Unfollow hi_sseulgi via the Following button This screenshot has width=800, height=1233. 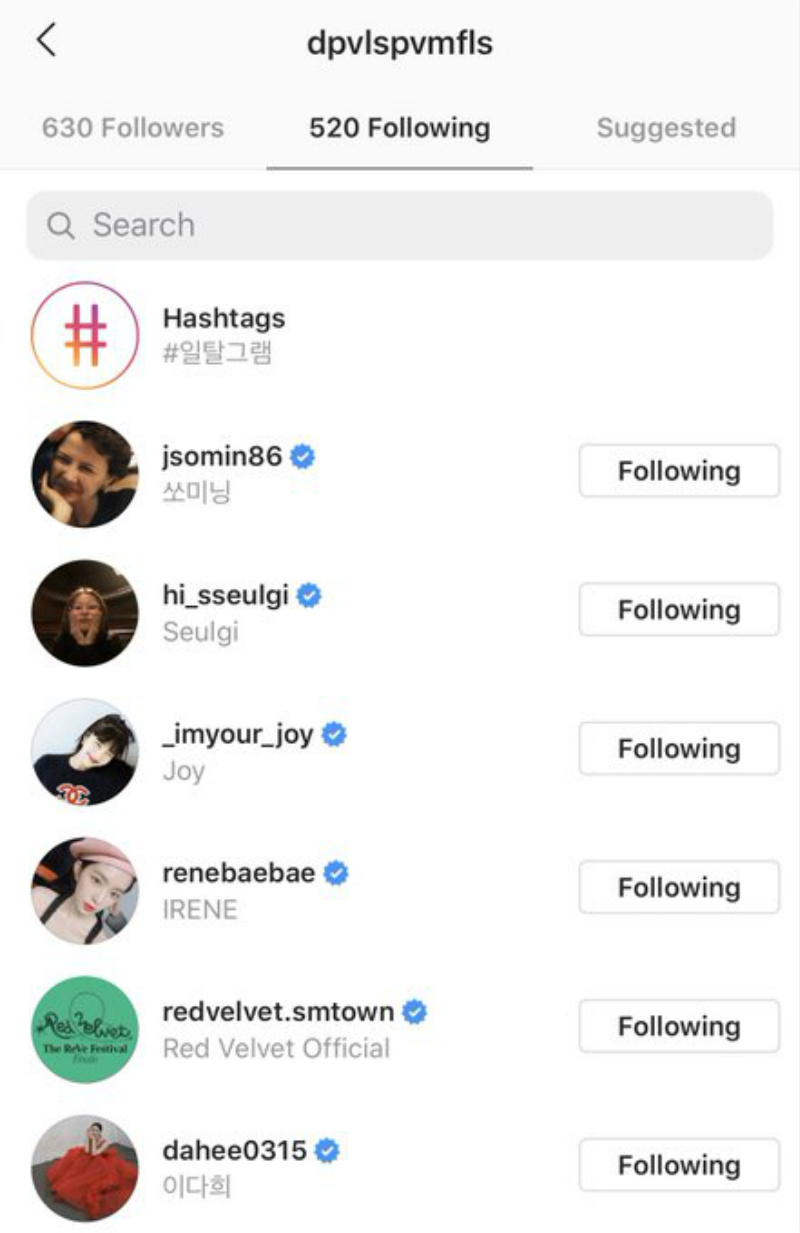(679, 610)
